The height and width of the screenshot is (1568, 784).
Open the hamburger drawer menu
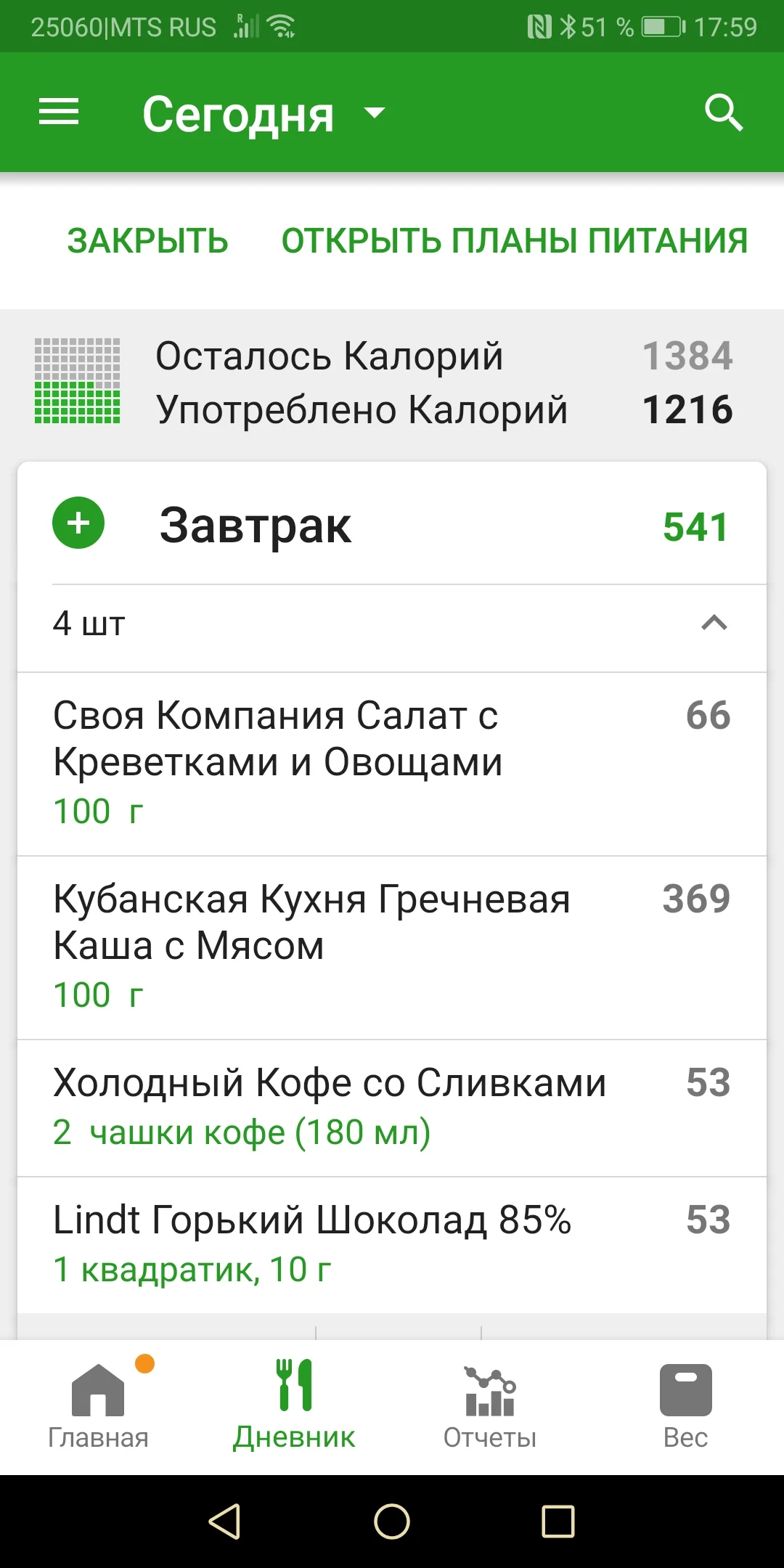tap(59, 113)
